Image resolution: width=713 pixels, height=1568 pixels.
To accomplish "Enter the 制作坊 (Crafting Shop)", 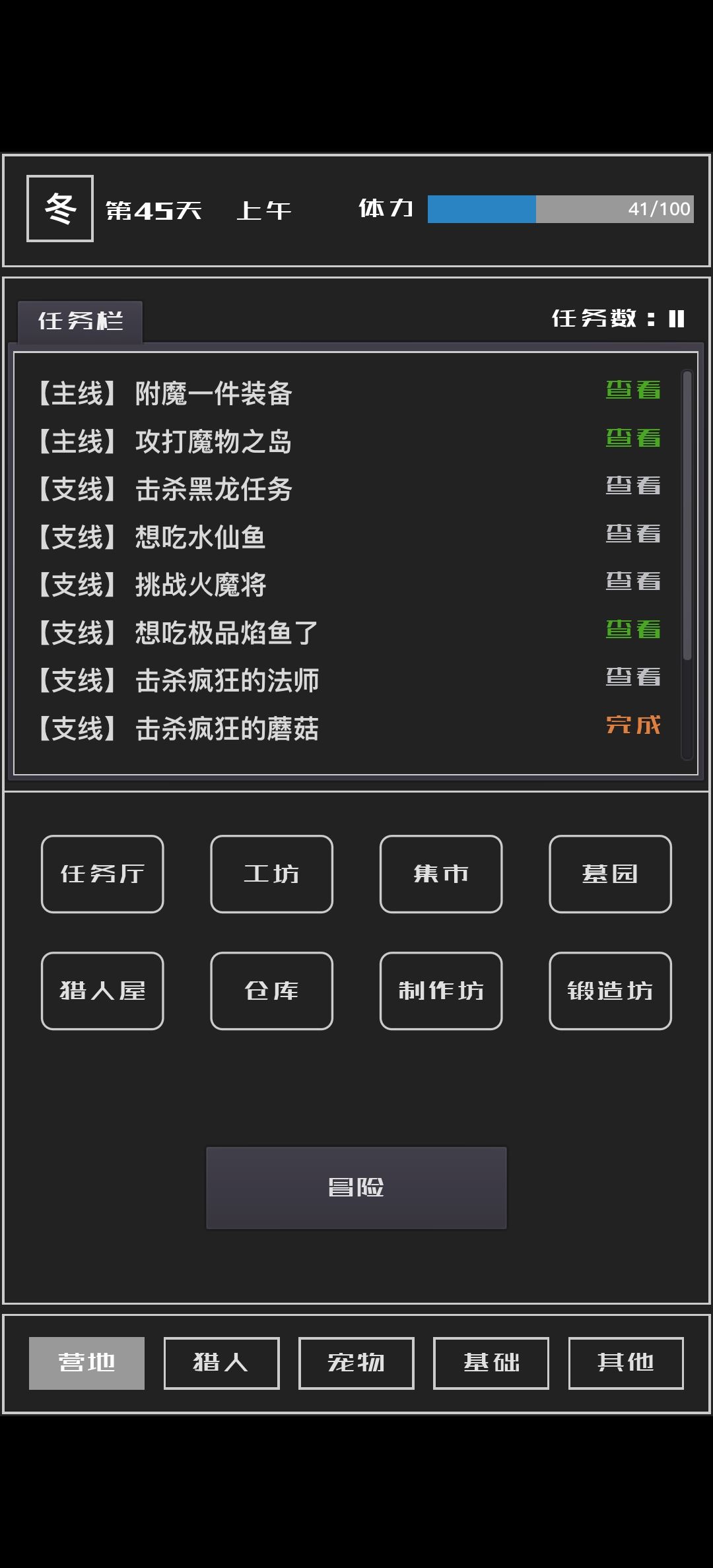I will pos(440,991).
